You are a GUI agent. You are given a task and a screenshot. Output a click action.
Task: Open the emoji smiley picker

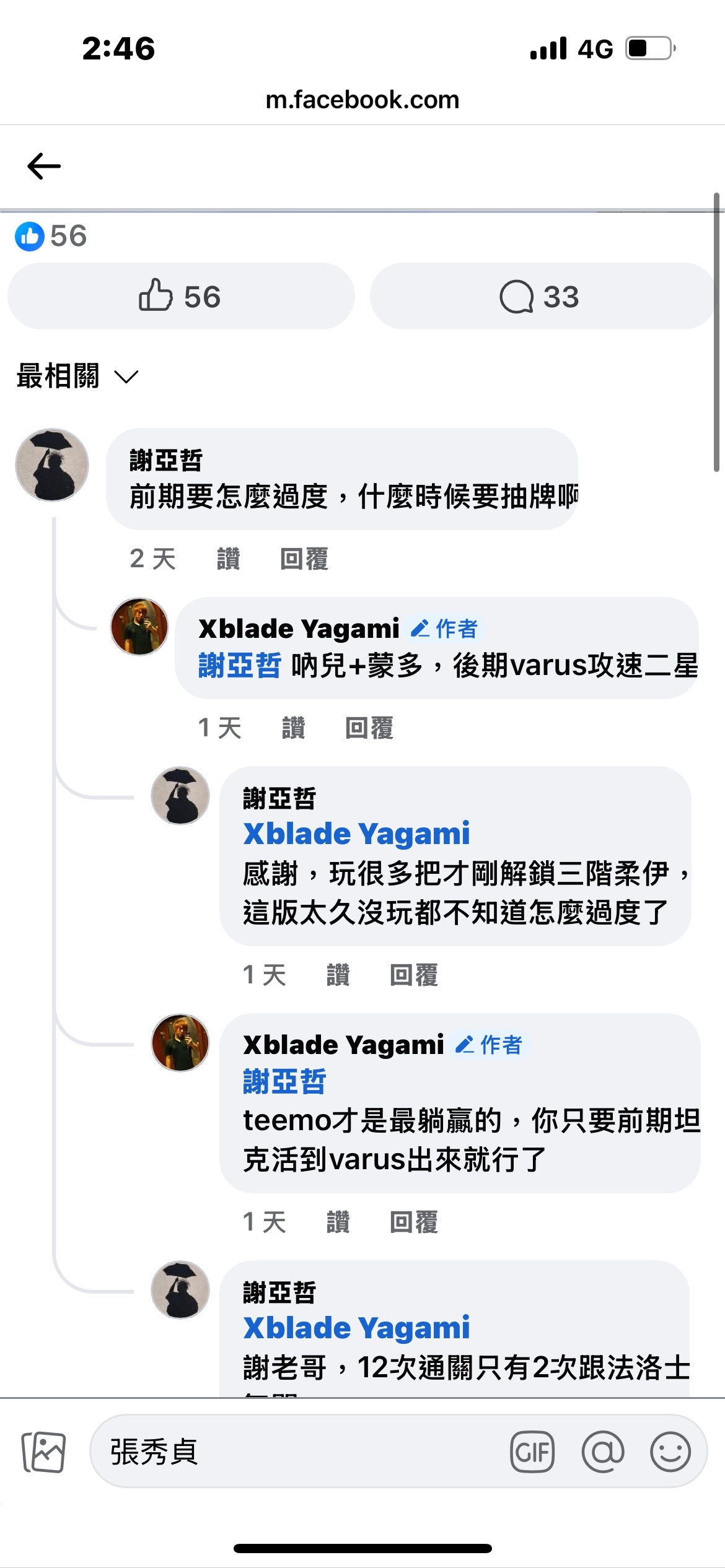pos(670,1452)
